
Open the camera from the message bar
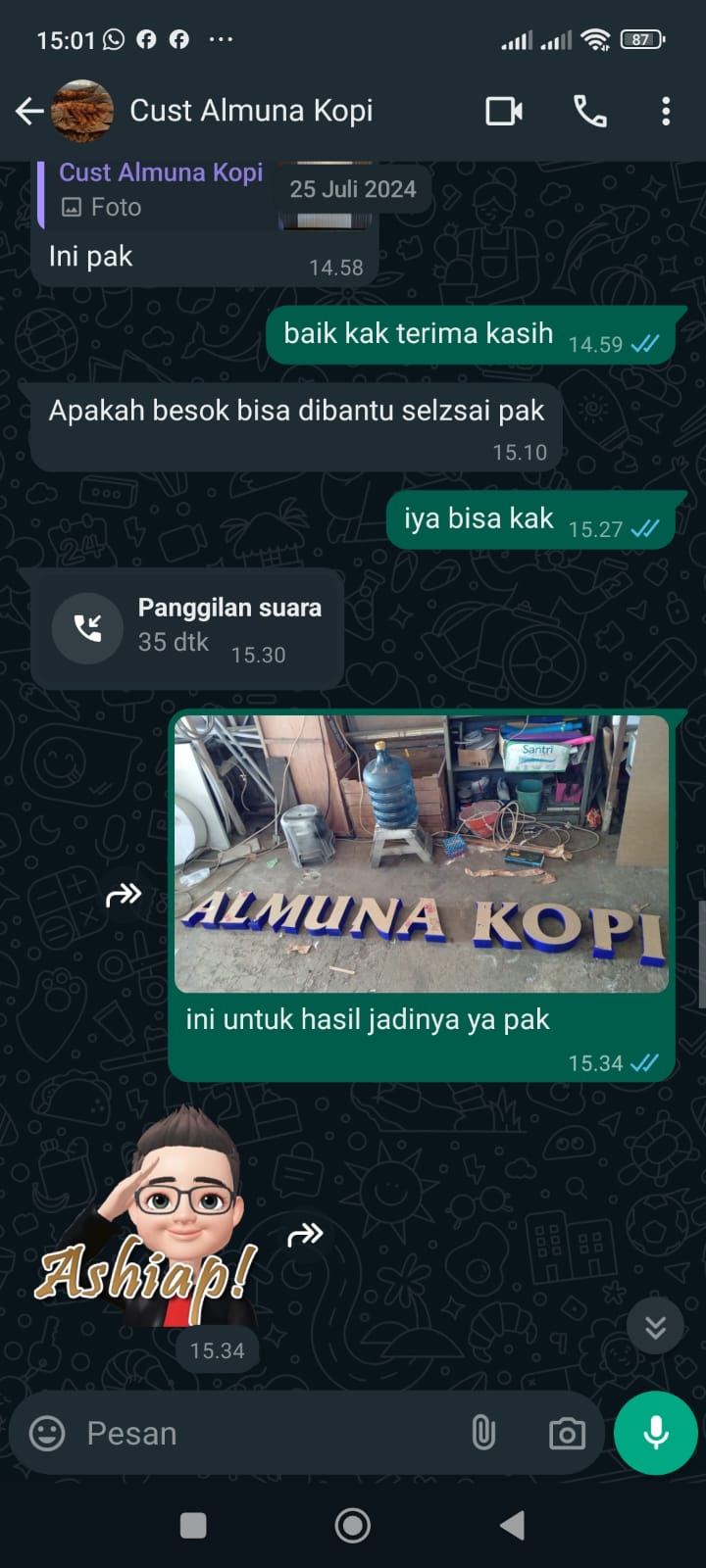[x=567, y=1434]
